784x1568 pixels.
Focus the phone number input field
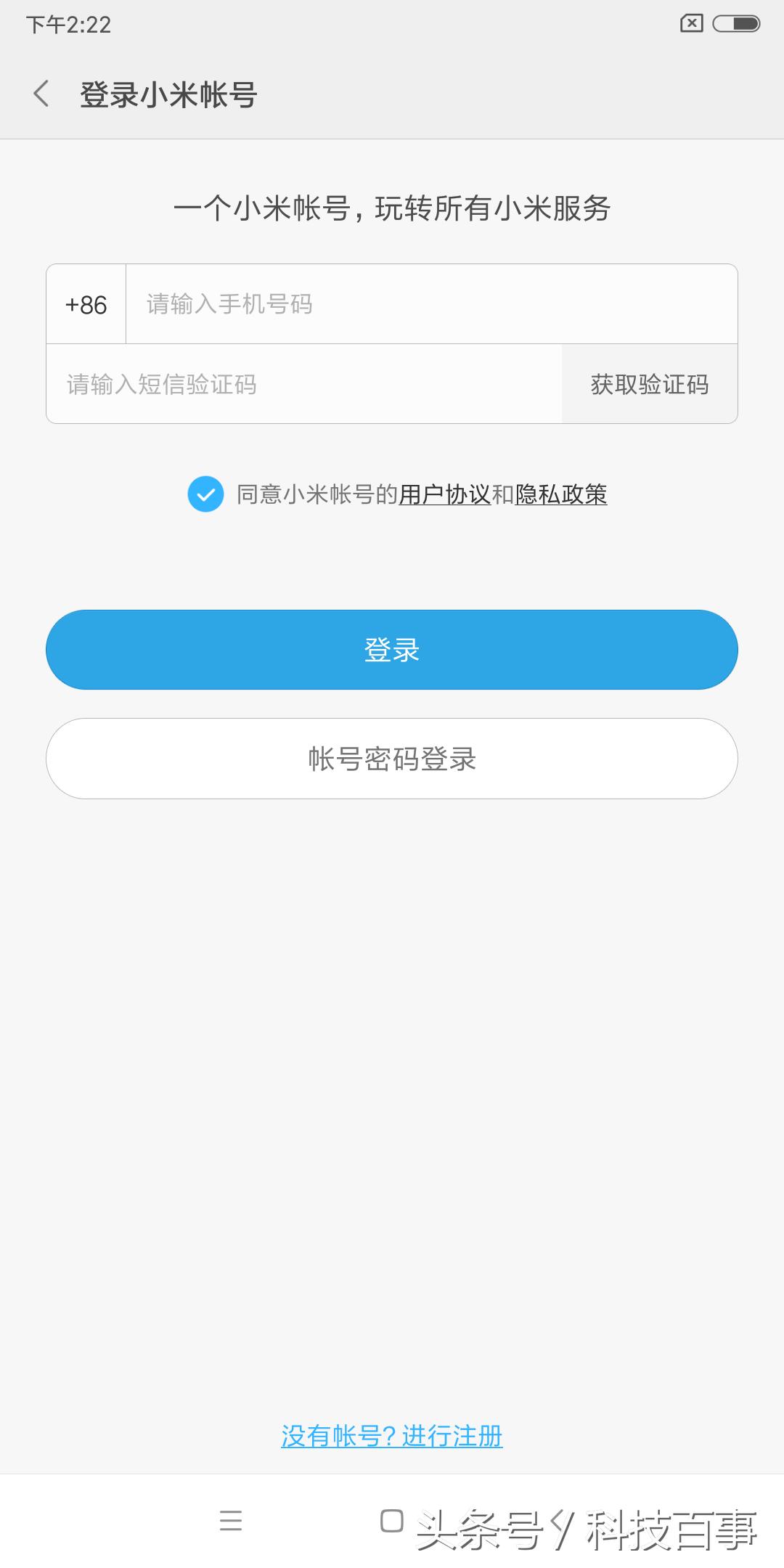(x=431, y=304)
